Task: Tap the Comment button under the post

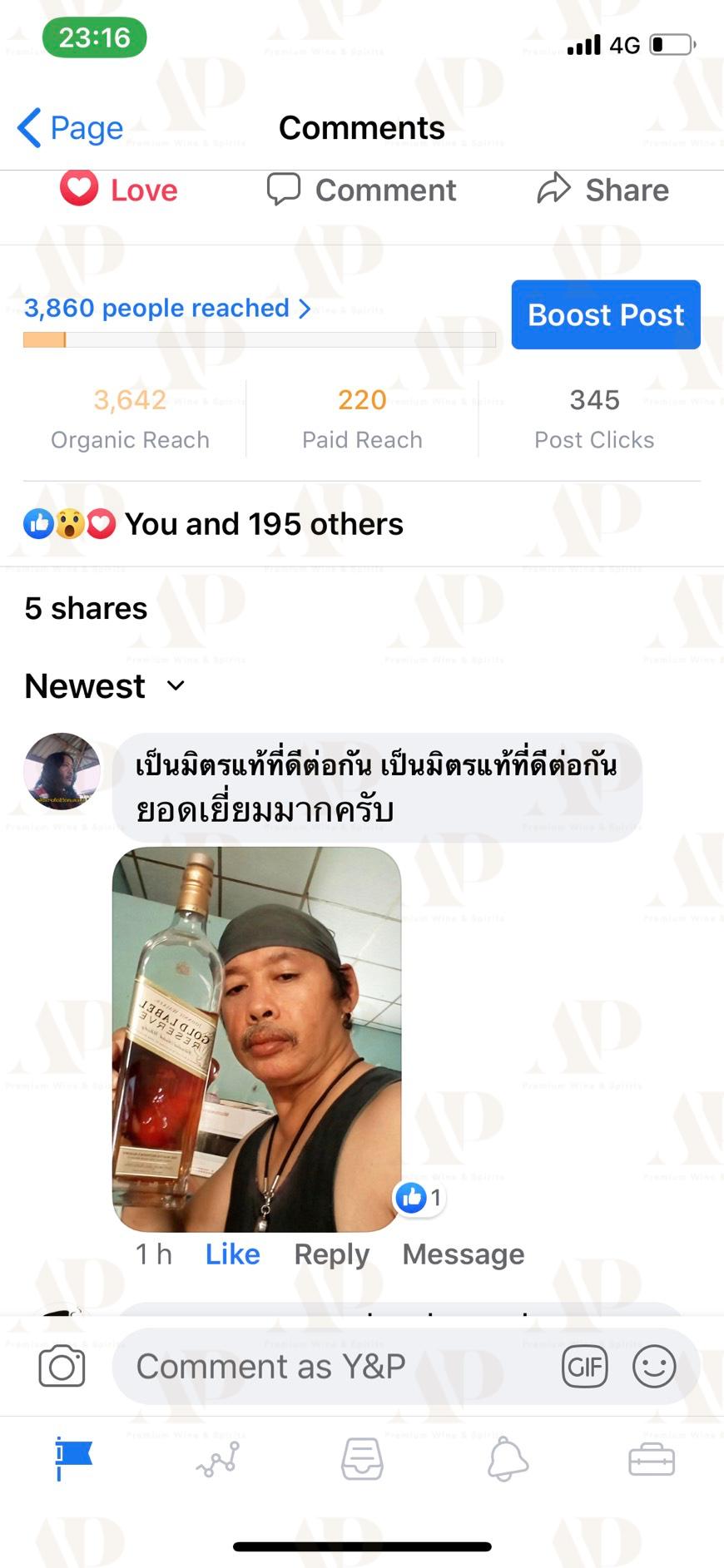Action: tap(361, 190)
